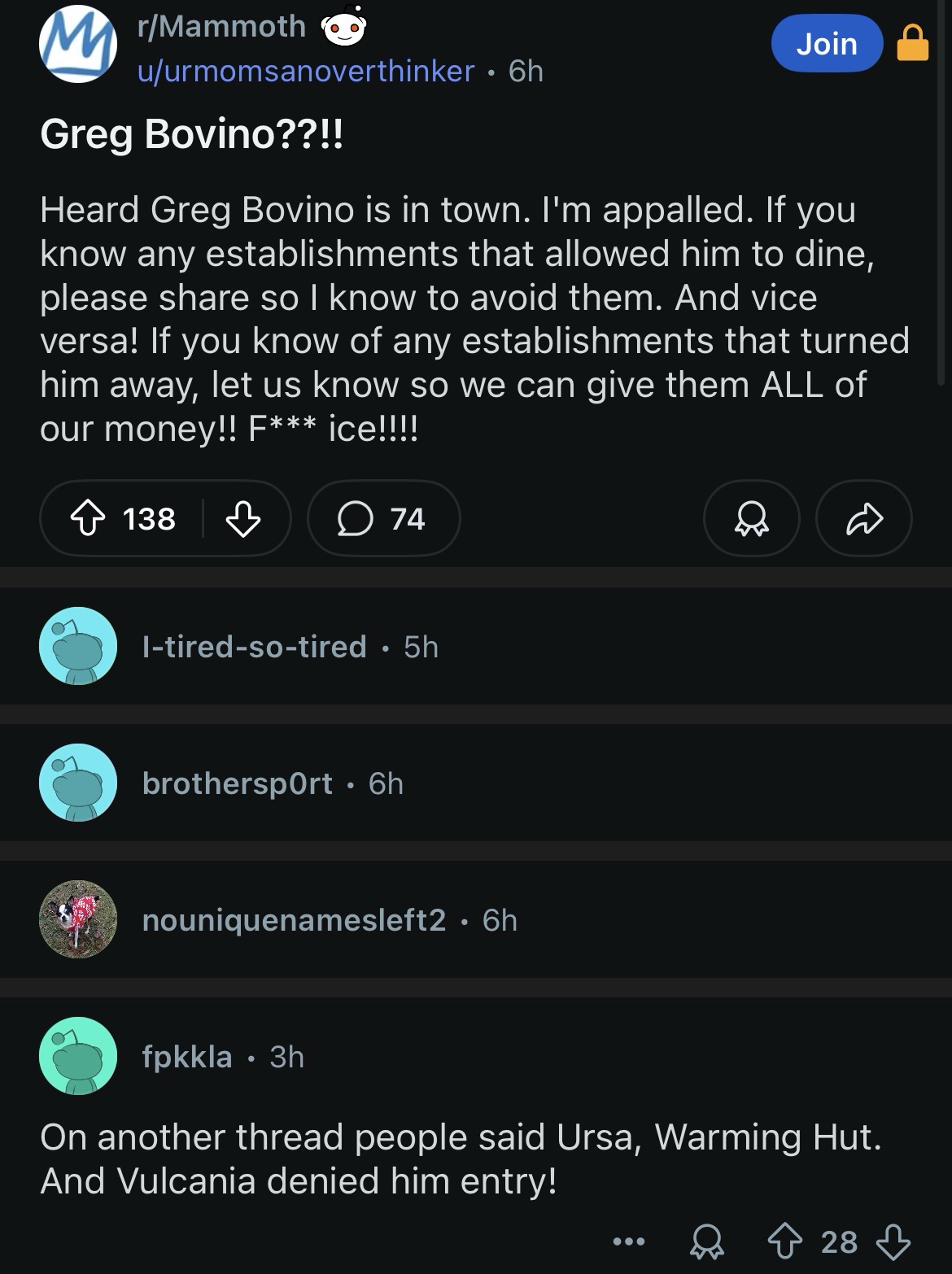Share the Greg Bovino post

click(863, 518)
